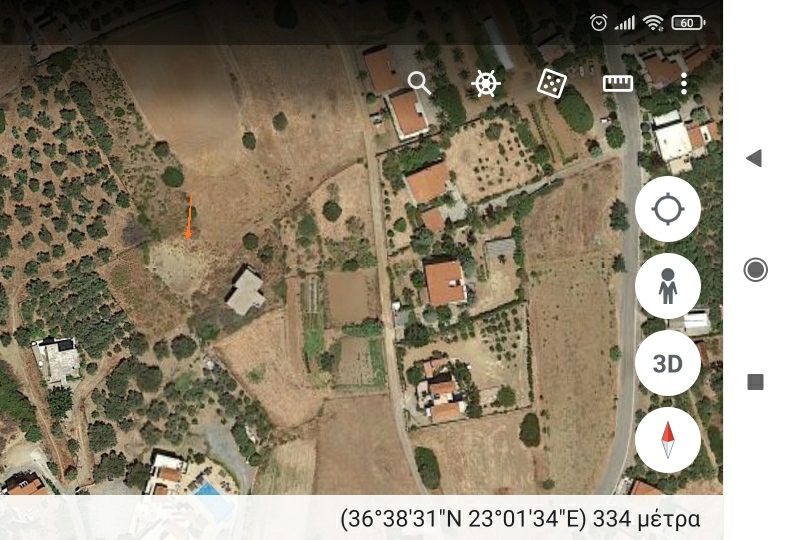Image resolution: width=788 pixels, height=540 pixels.
Task: Open the Voyager ship wheel icon
Action: click(486, 83)
